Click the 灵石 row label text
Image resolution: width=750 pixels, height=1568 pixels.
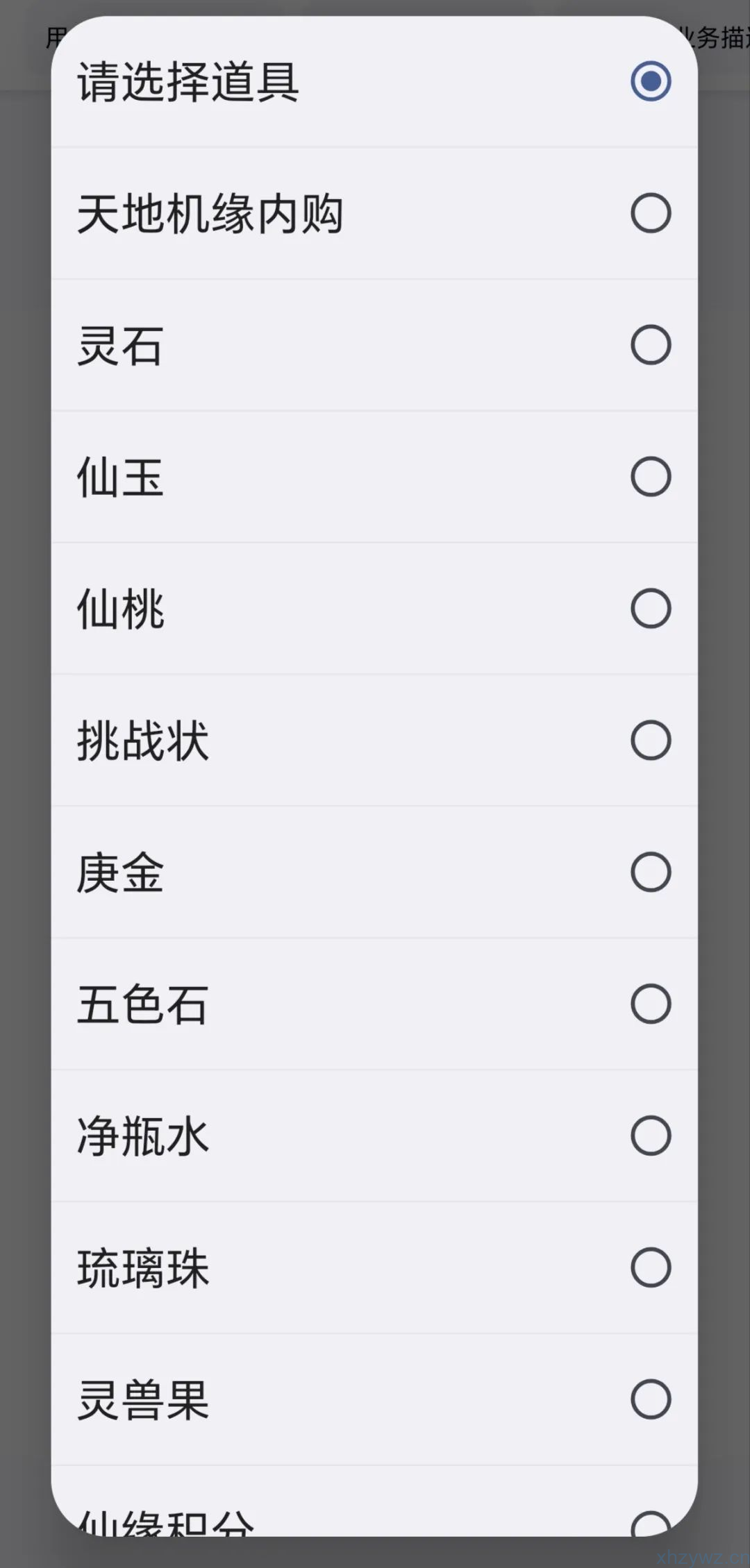pos(118,346)
